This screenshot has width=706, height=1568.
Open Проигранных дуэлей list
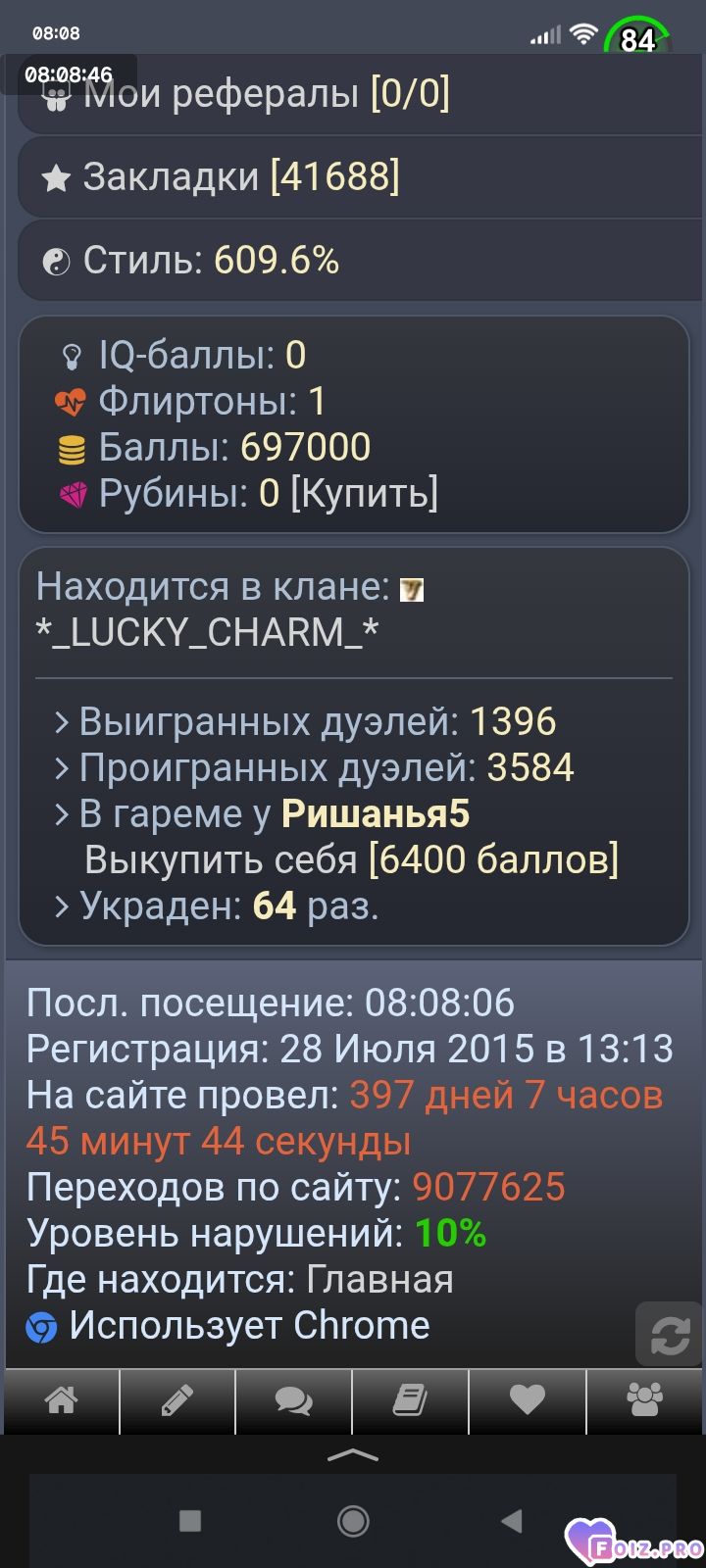[314, 768]
